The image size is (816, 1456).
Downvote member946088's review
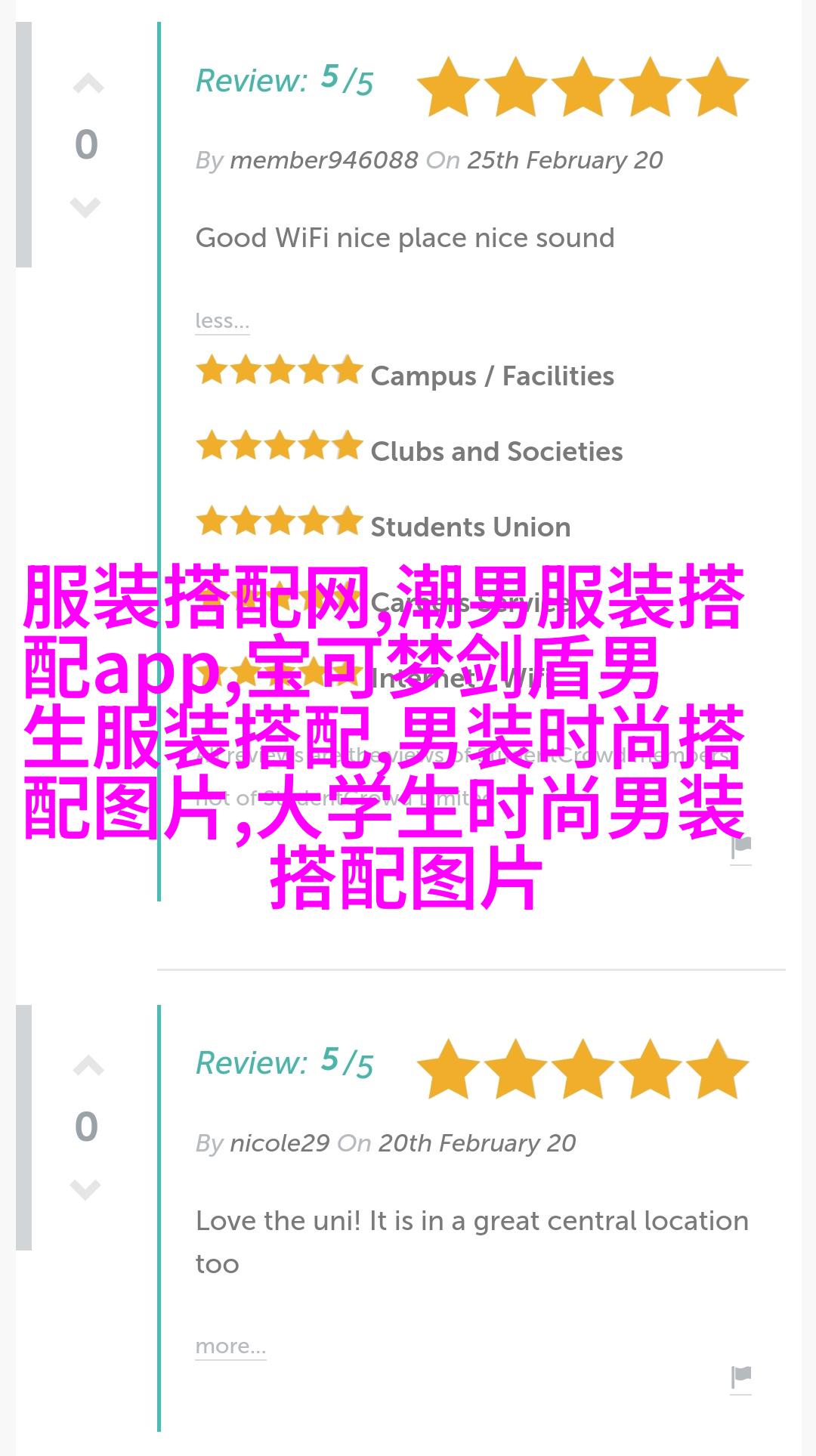(85, 206)
